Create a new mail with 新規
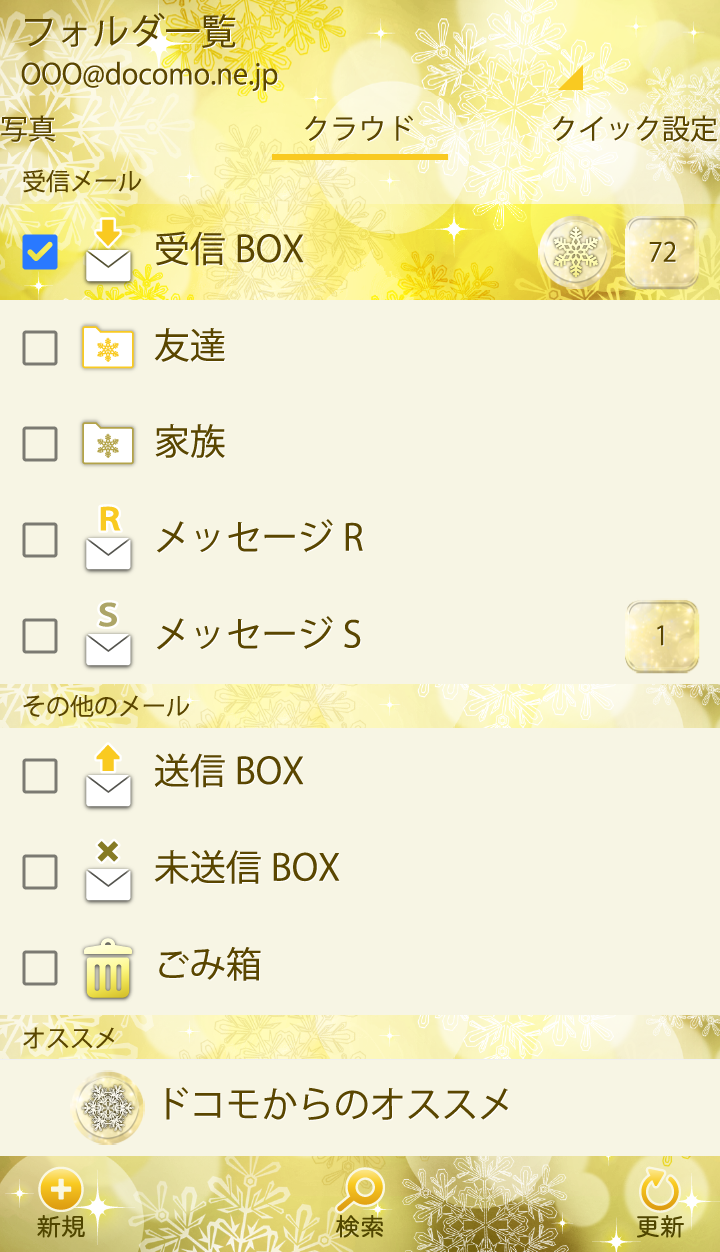Screen dimensions: 720x1252 pyautogui.click(x=61, y=1205)
